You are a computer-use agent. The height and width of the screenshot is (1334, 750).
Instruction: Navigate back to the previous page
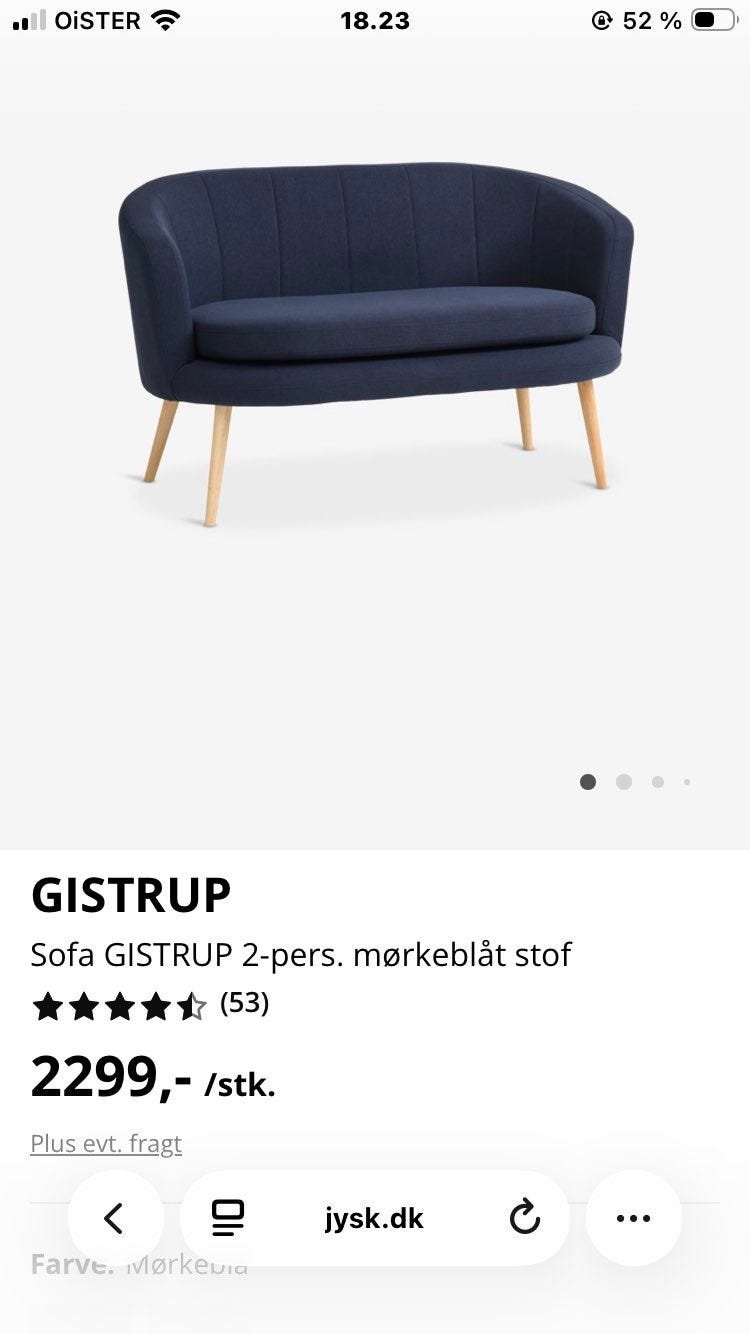click(x=114, y=1218)
